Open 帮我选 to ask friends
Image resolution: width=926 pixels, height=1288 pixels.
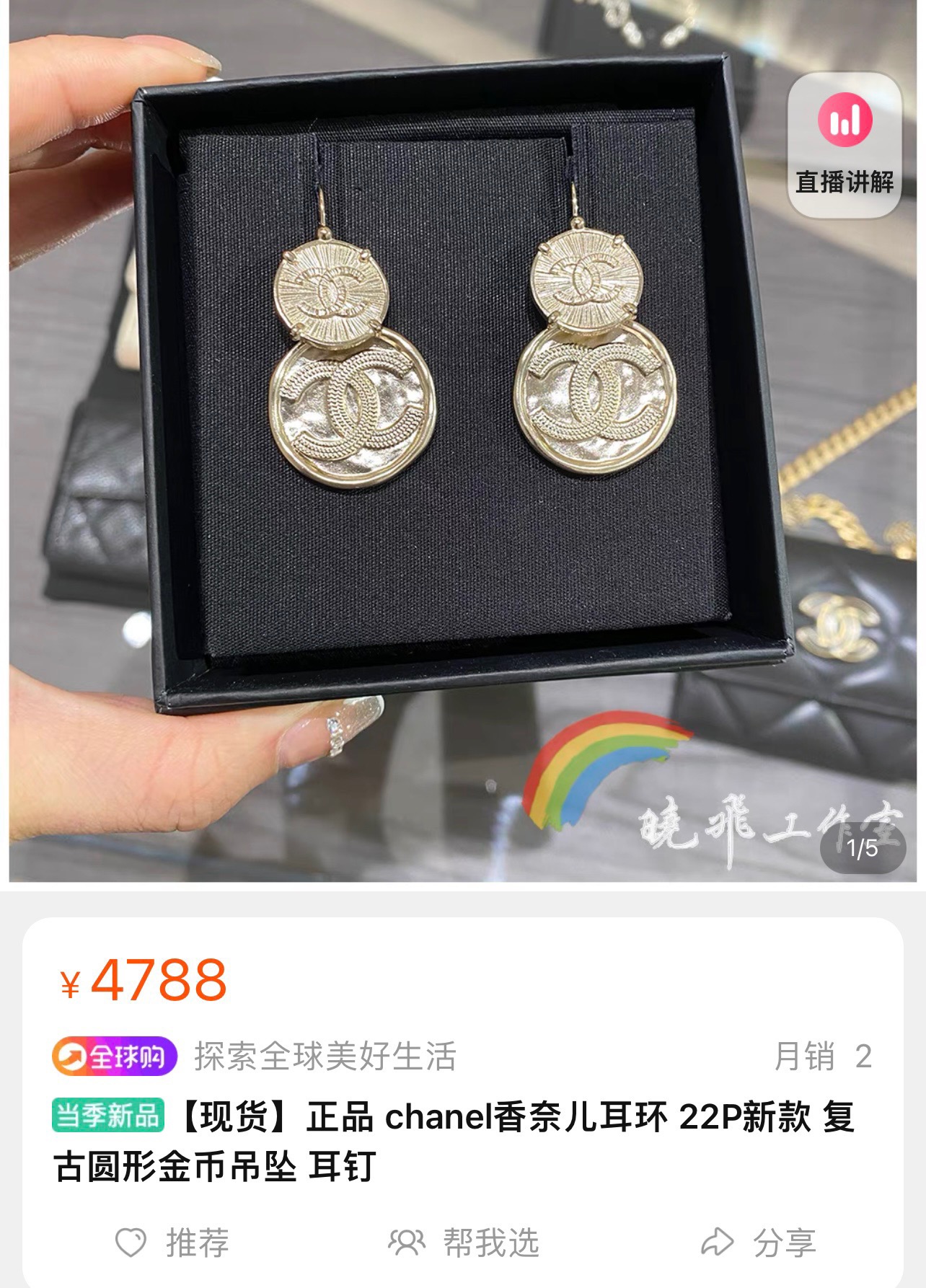[464, 1243]
